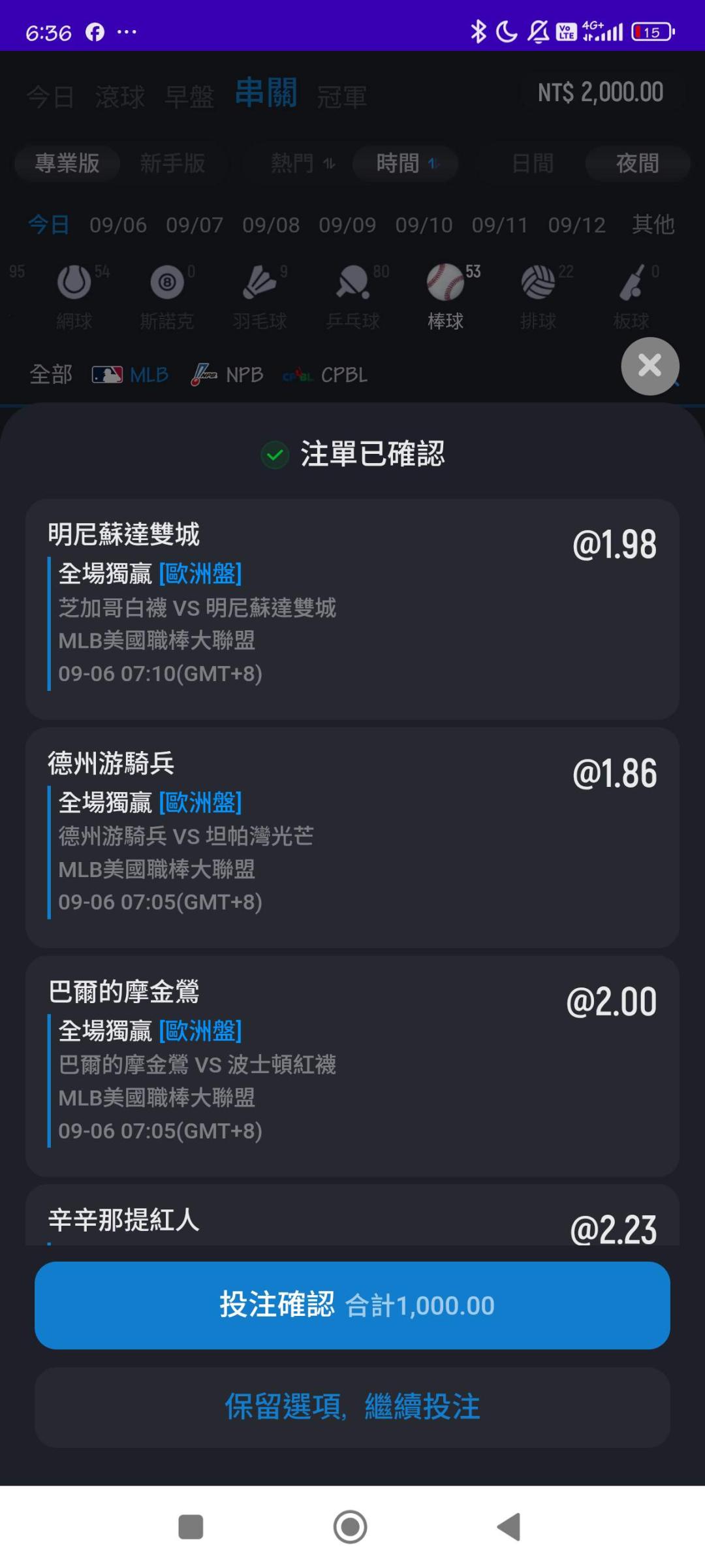Open the 德州游騎兵 bet card
Viewport: 705px width, 1568px height.
[x=352, y=838]
